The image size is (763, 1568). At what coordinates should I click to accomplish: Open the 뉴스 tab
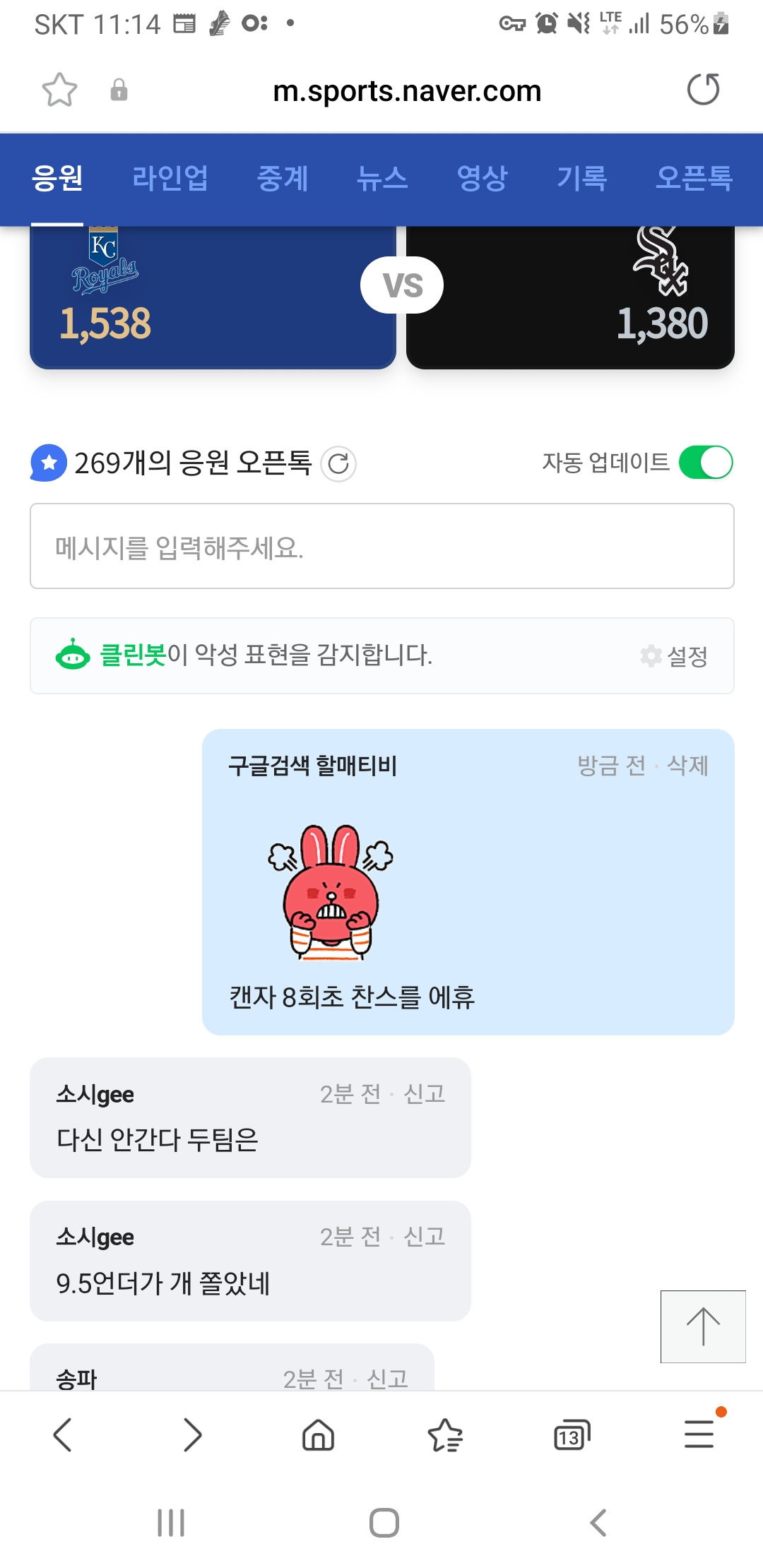(382, 178)
